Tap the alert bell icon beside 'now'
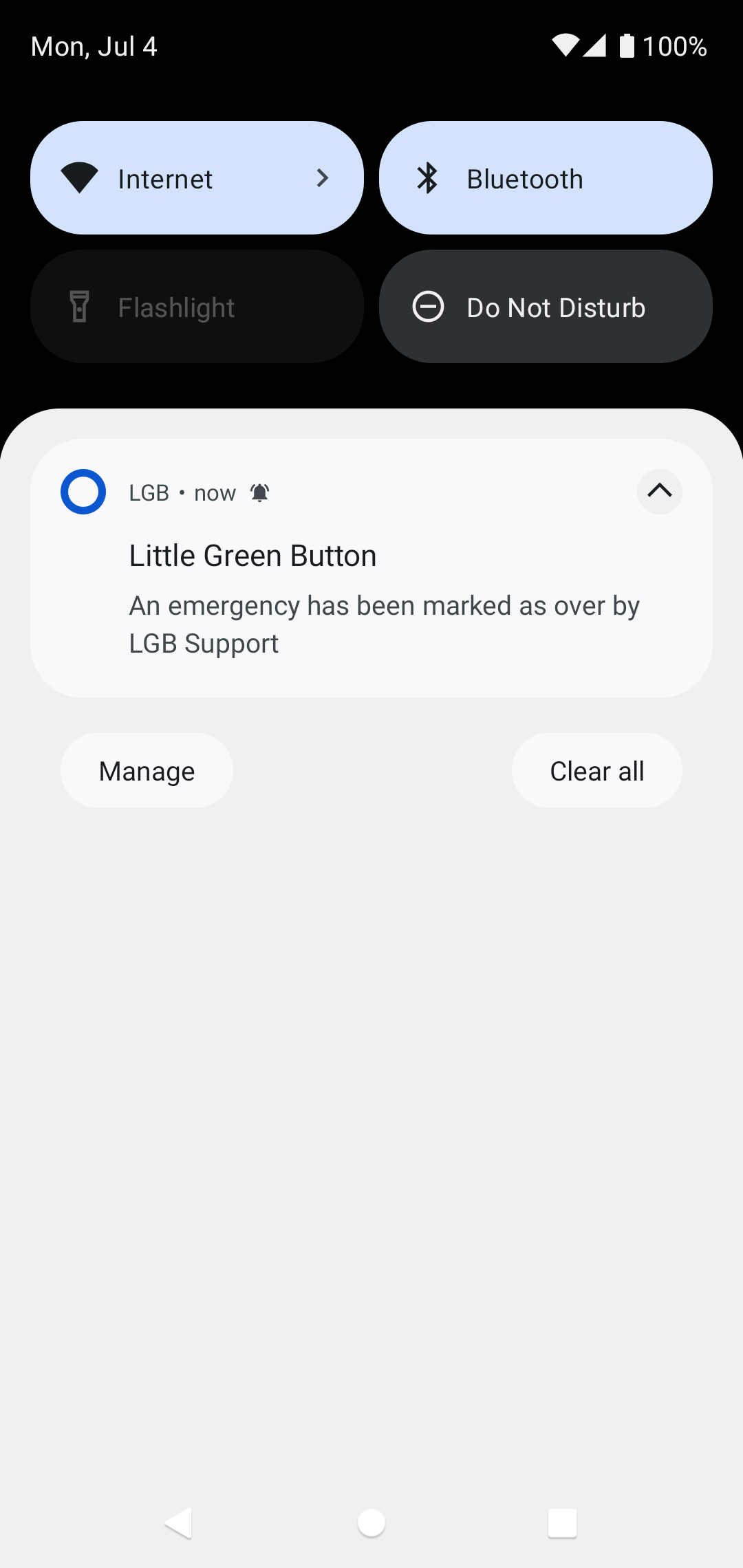The width and height of the screenshot is (743, 1568). click(x=259, y=492)
